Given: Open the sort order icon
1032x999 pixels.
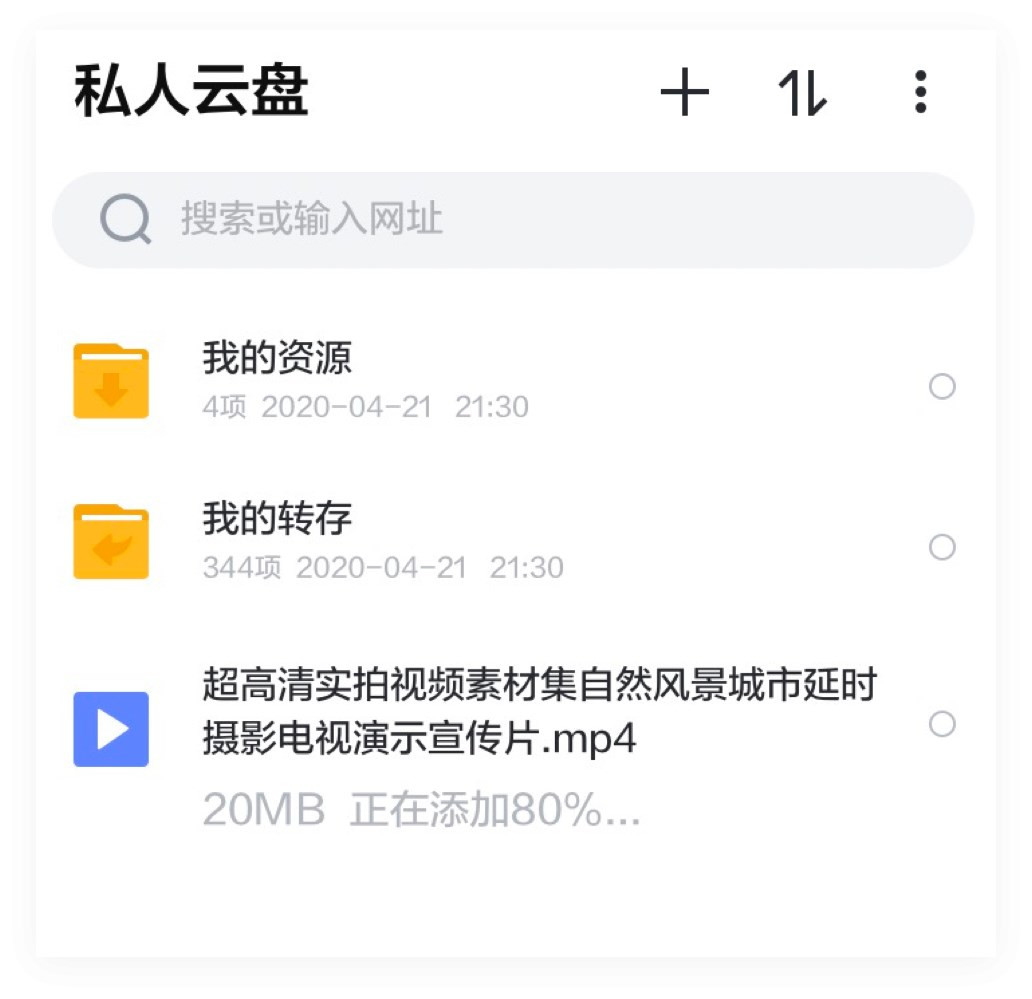Looking at the screenshot, I should 802,93.
